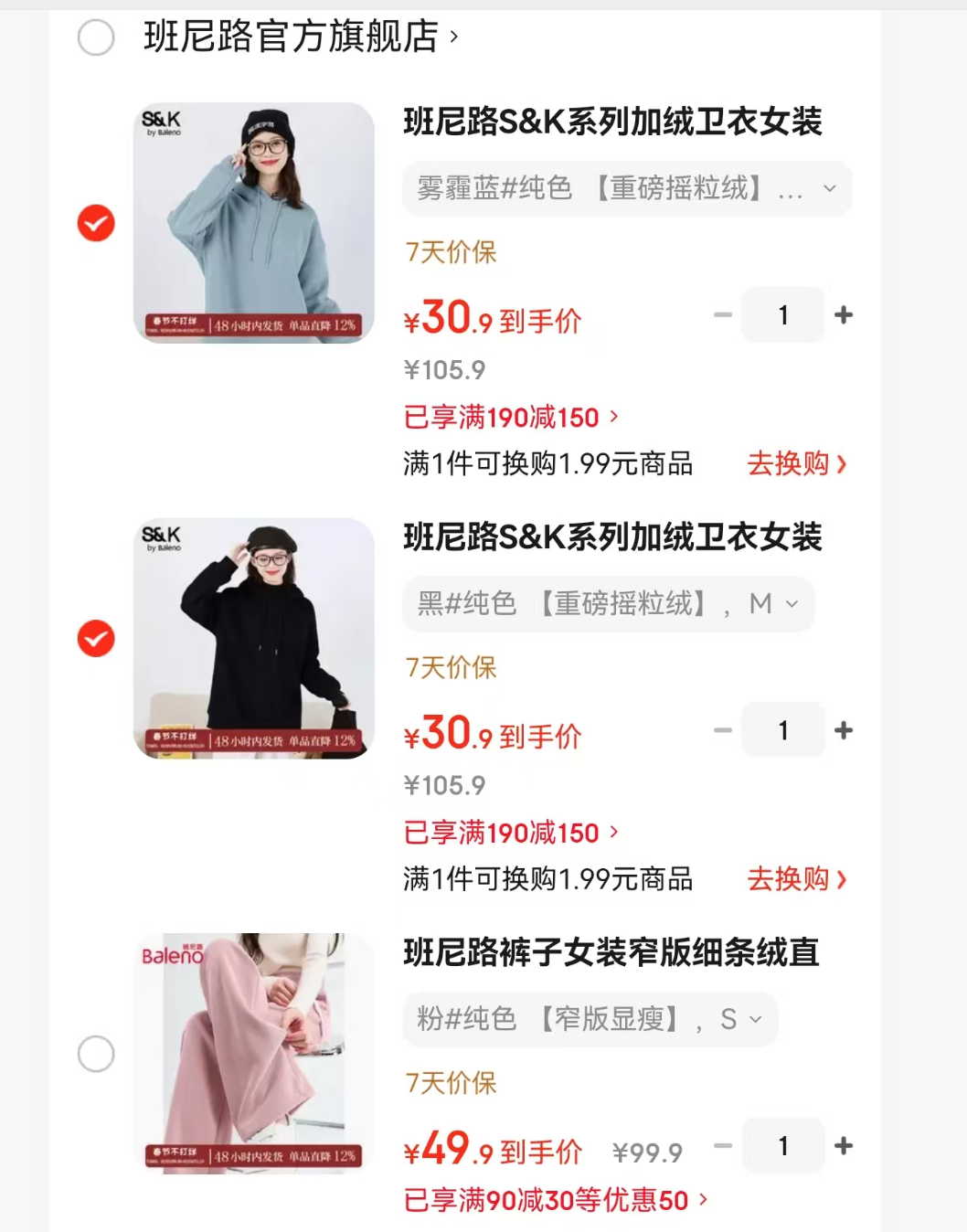Change the 粉#纯色 S variant dropdown
This screenshot has height=1232, width=967.
[x=590, y=1019]
